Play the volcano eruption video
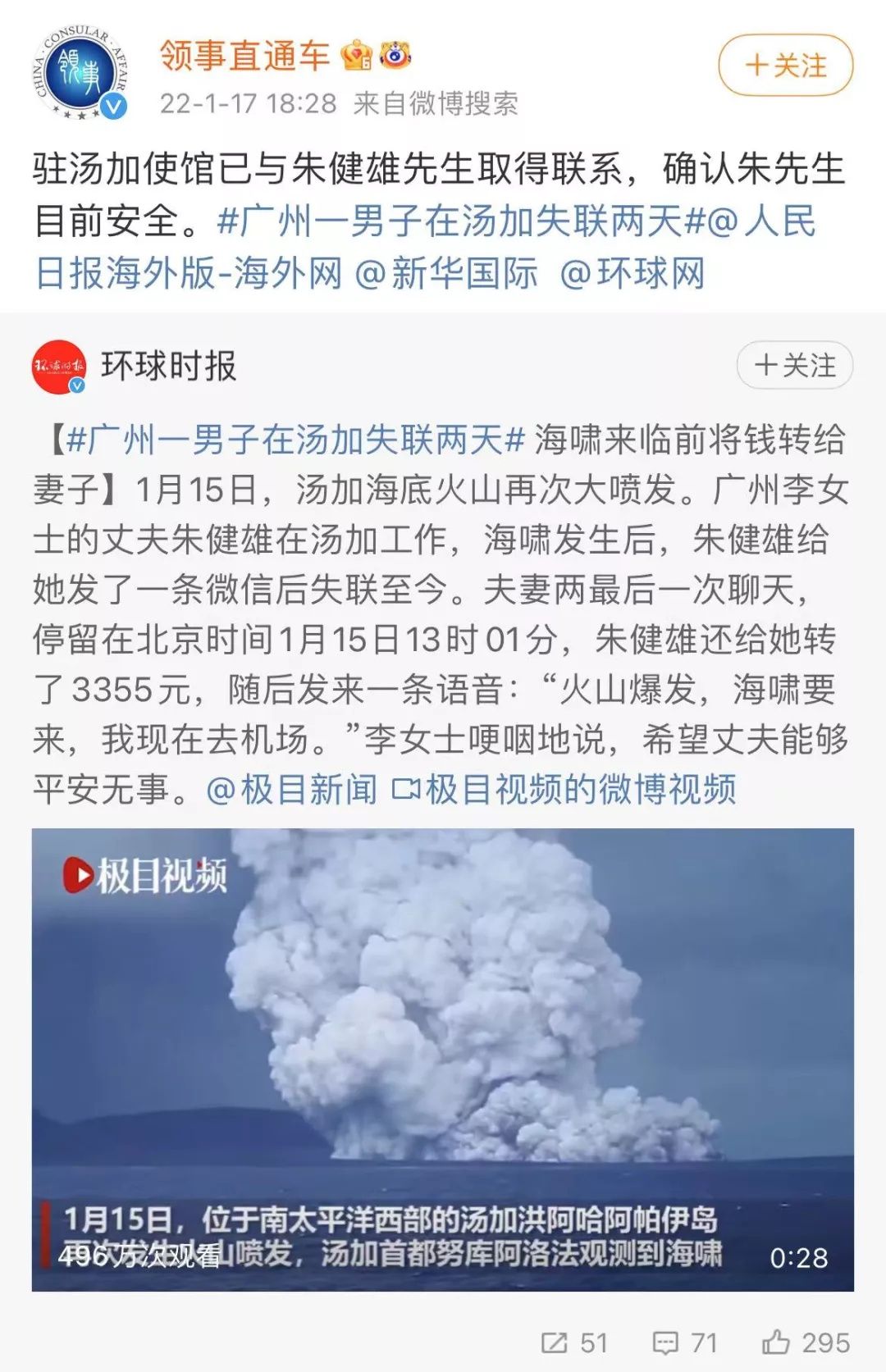Screen dimensions: 886x1372 (443, 1058)
